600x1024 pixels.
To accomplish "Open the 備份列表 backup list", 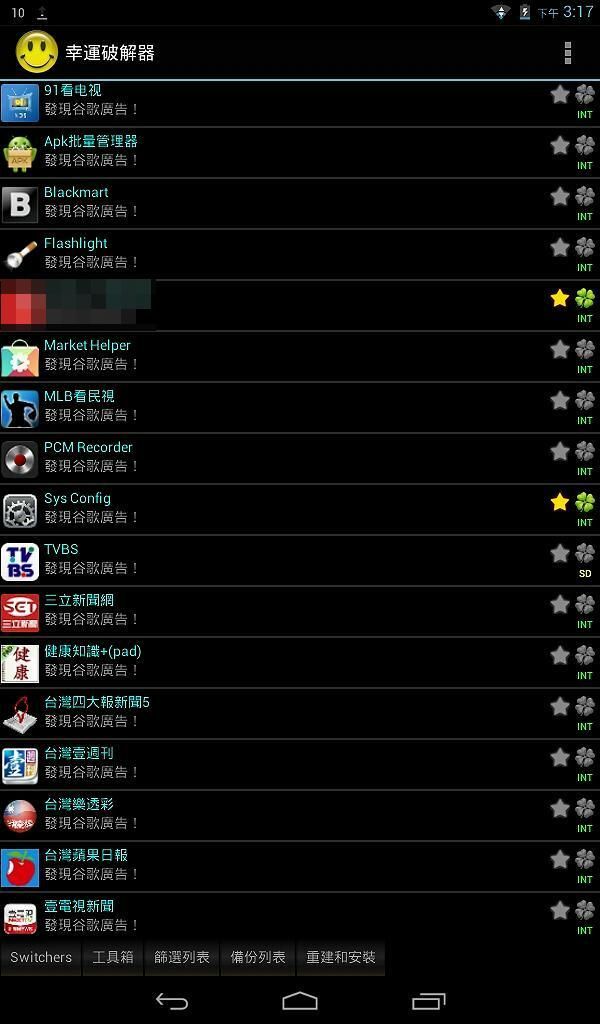I will 258,957.
